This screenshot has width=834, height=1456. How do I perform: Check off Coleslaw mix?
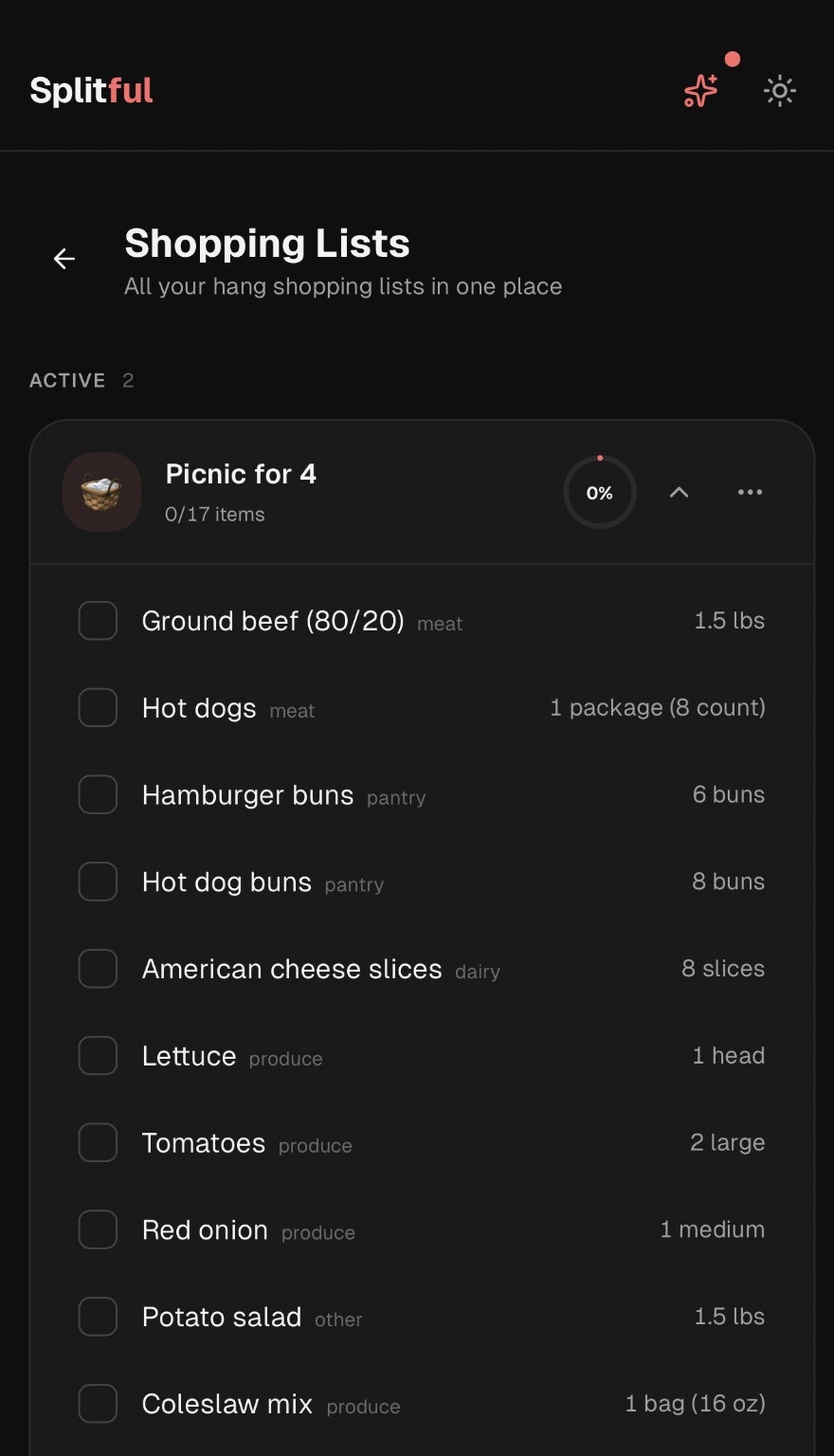coord(98,1403)
